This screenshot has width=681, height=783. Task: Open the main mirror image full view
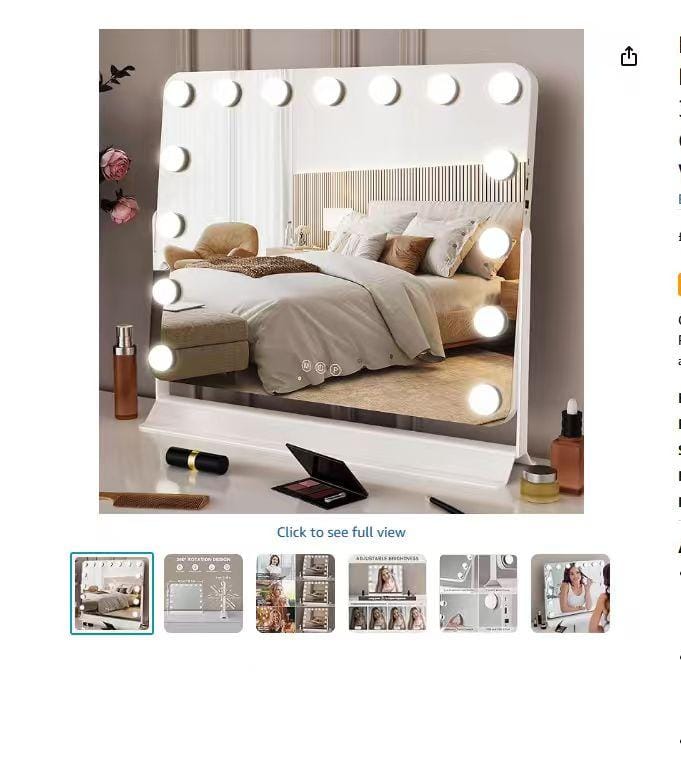(x=341, y=271)
